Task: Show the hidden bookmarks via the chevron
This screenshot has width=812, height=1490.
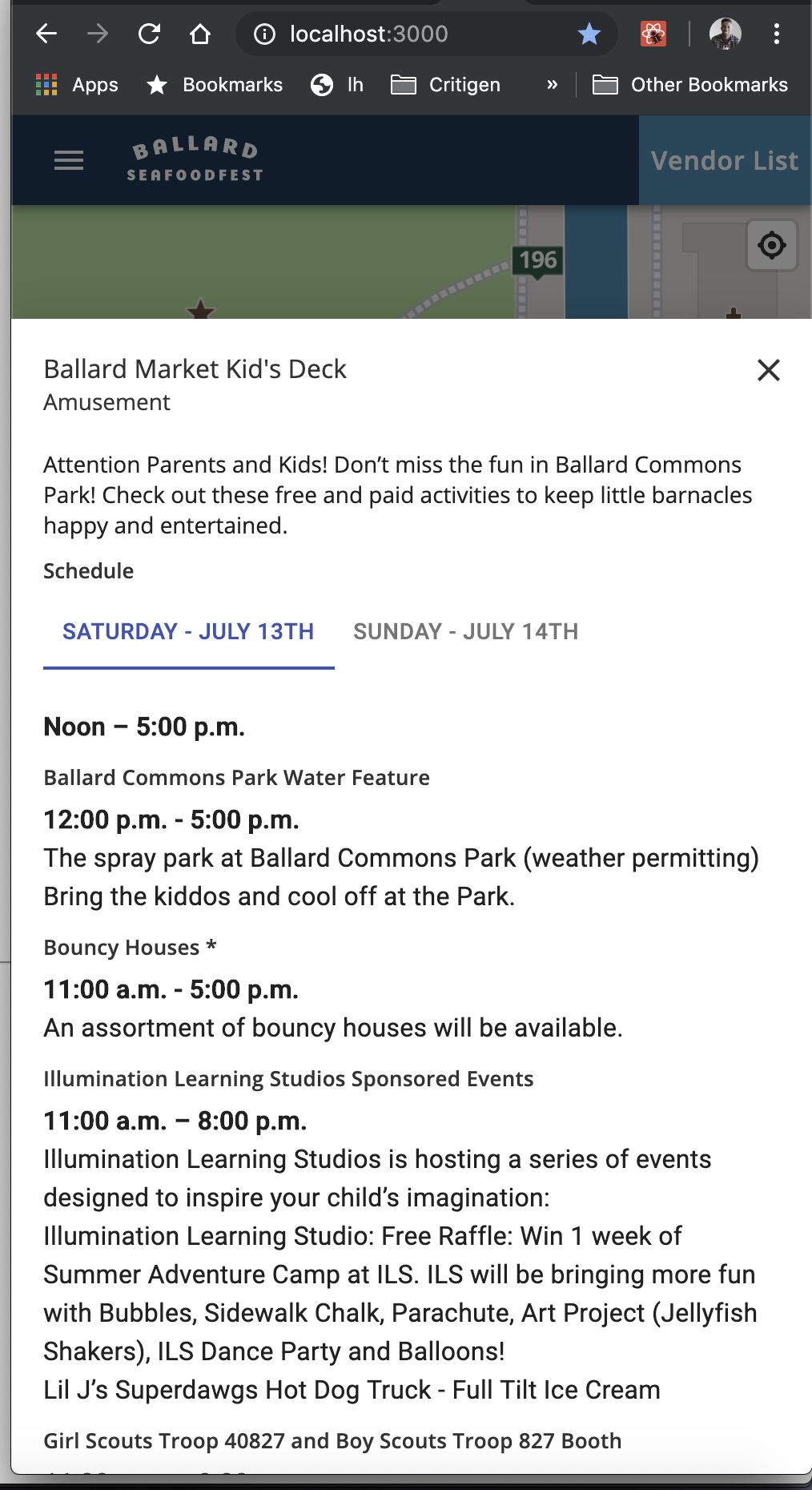Action: [x=552, y=85]
